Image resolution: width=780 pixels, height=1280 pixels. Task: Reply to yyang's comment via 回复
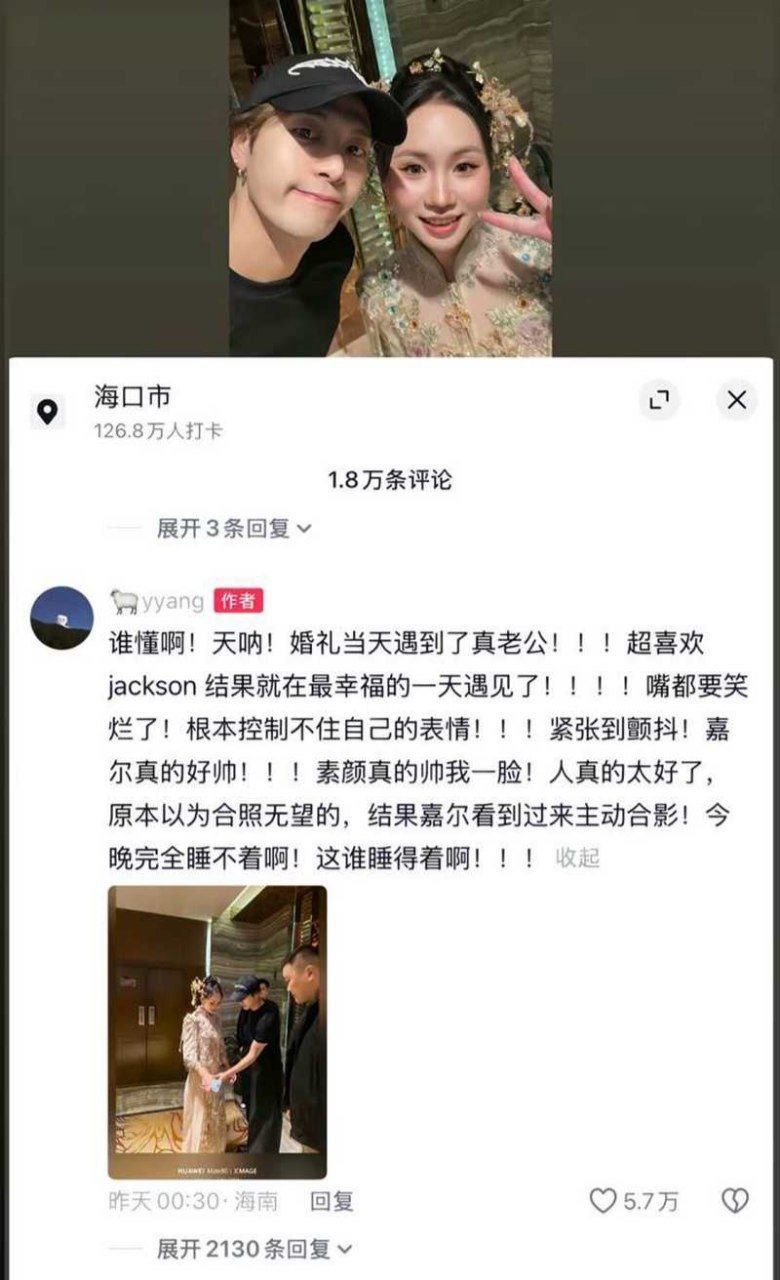pos(331,1201)
